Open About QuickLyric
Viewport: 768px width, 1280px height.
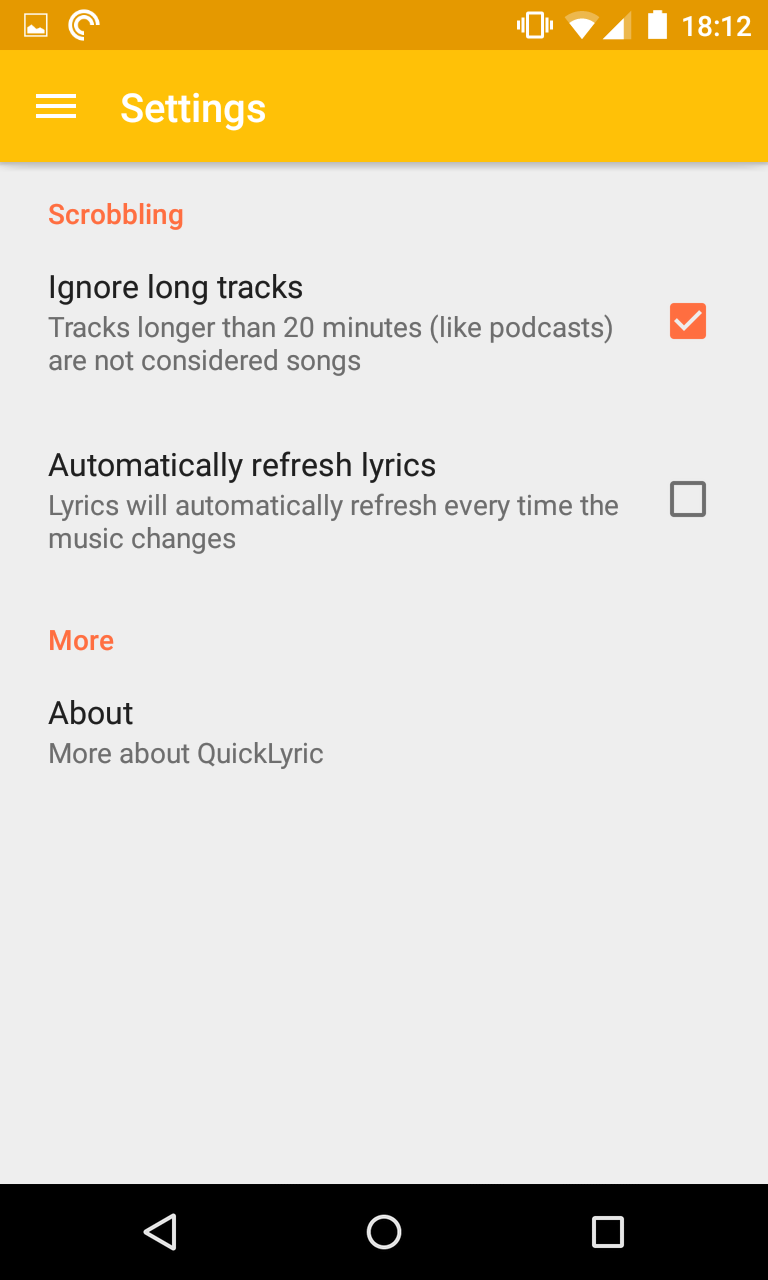click(x=186, y=732)
